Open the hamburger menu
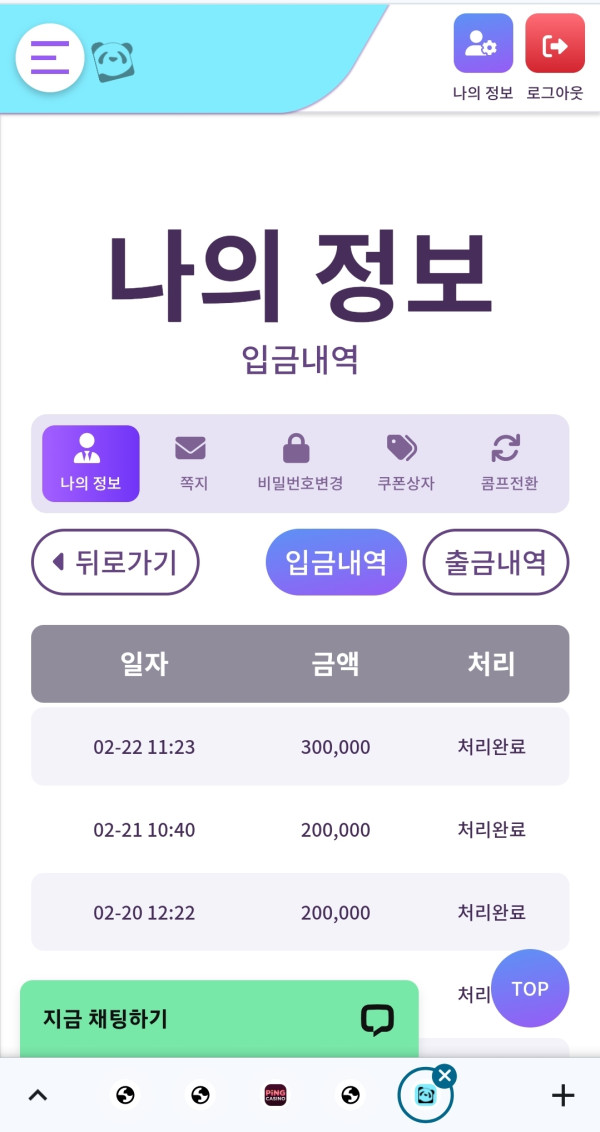 [50, 58]
